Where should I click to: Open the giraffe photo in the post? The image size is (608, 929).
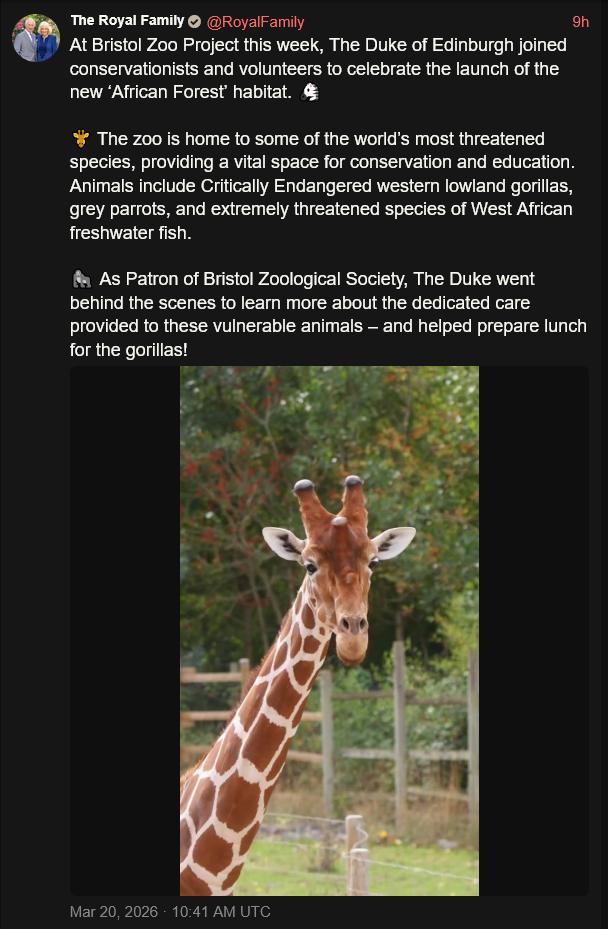point(329,630)
